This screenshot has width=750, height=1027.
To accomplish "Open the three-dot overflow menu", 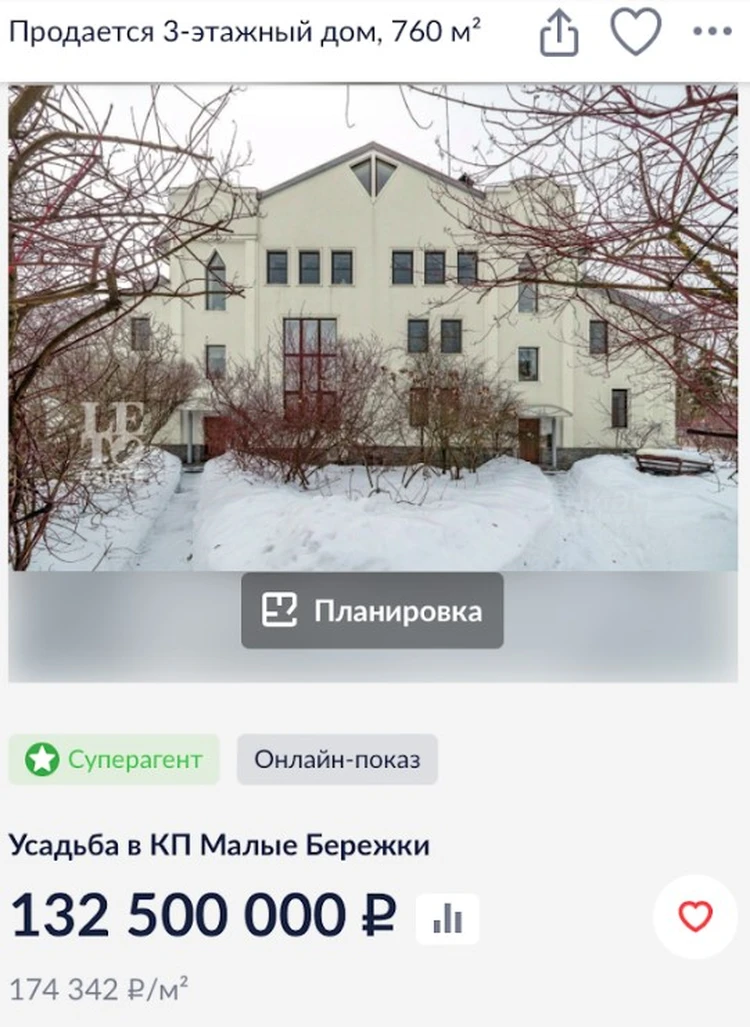I will click(x=712, y=32).
